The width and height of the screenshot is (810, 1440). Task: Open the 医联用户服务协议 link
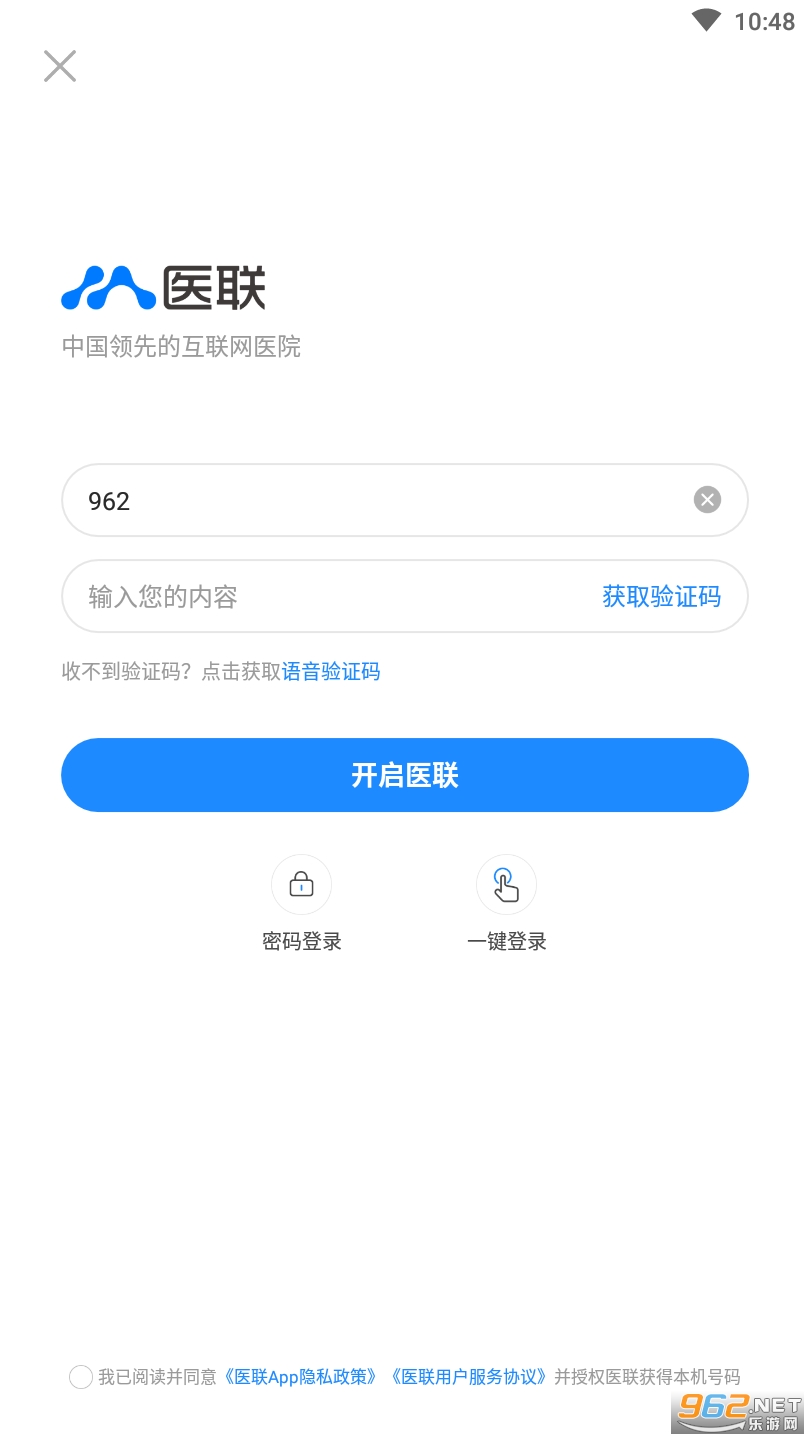click(468, 1377)
